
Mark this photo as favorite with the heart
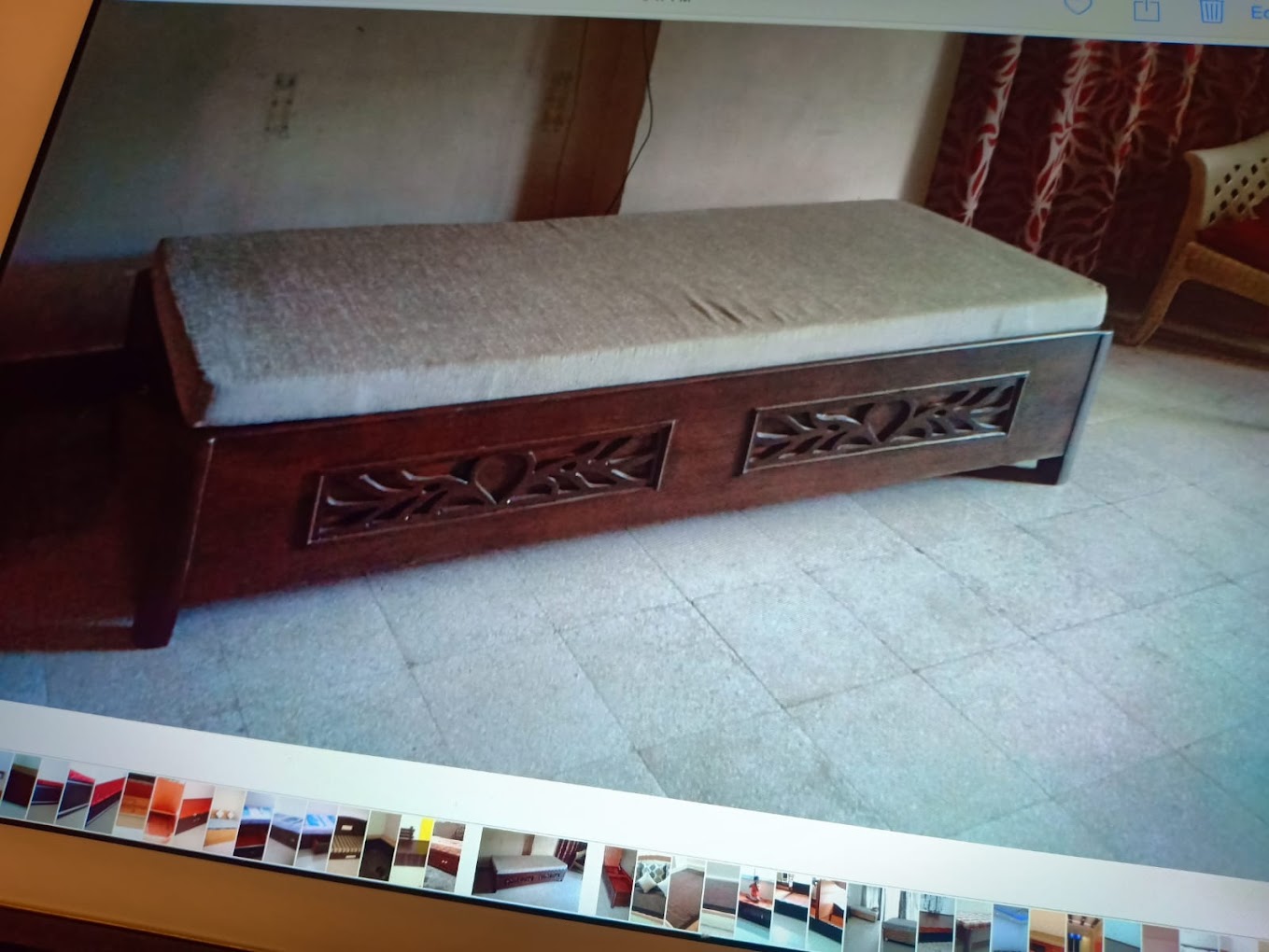[x=1079, y=6]
